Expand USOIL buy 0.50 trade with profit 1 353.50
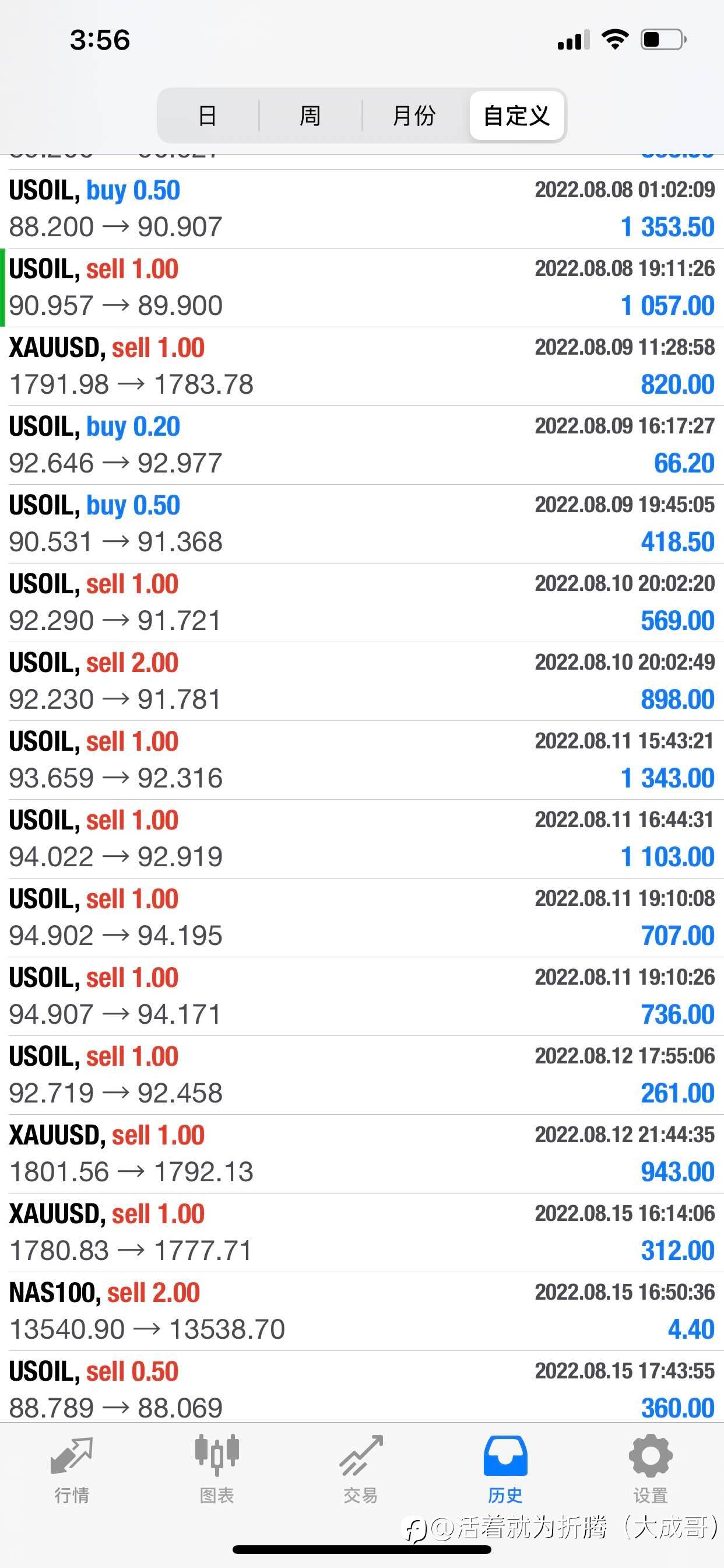This screenshot has height=1568, width=724. [362, 209]
